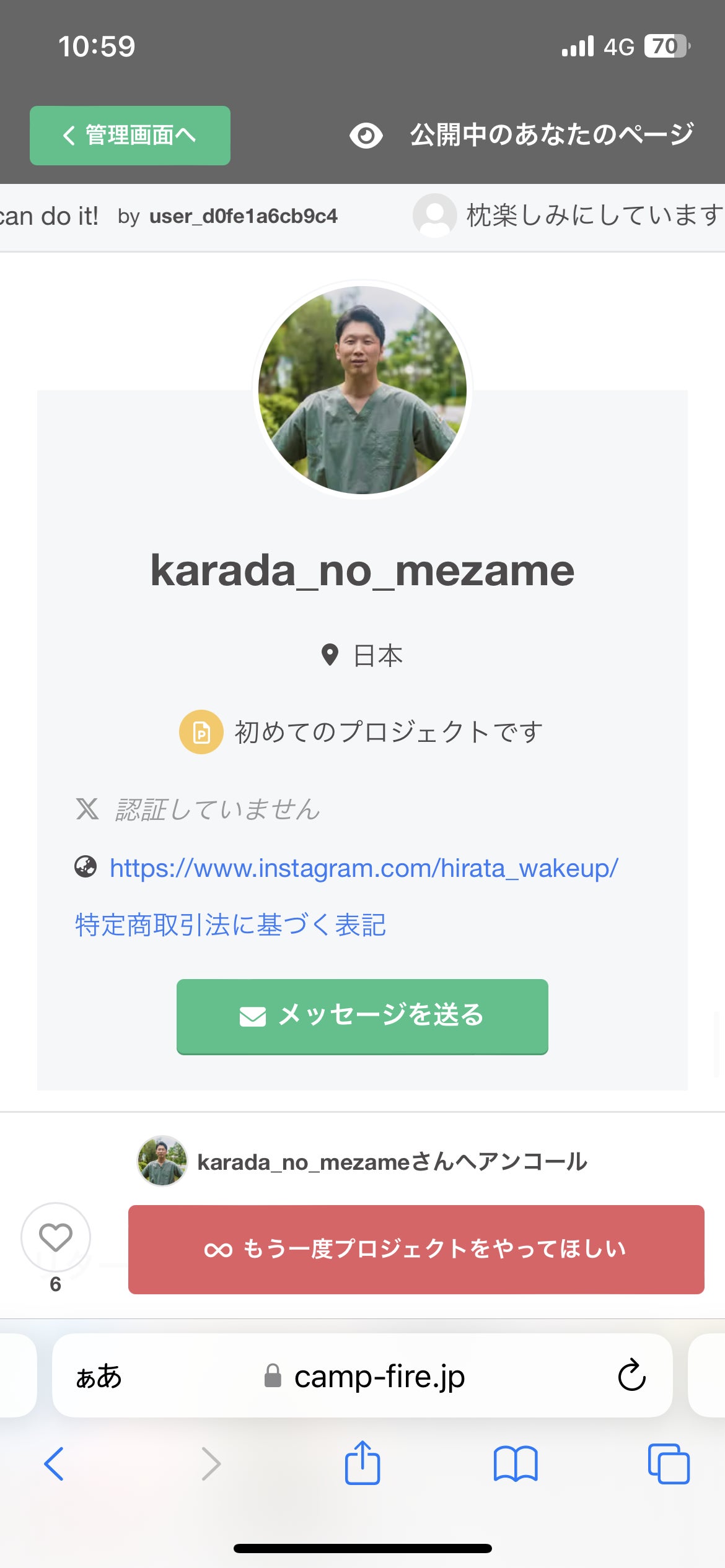This screenshot has height=1568, width=725.
Task: Tap メッセージを送る button
Action: (362, 1016)
